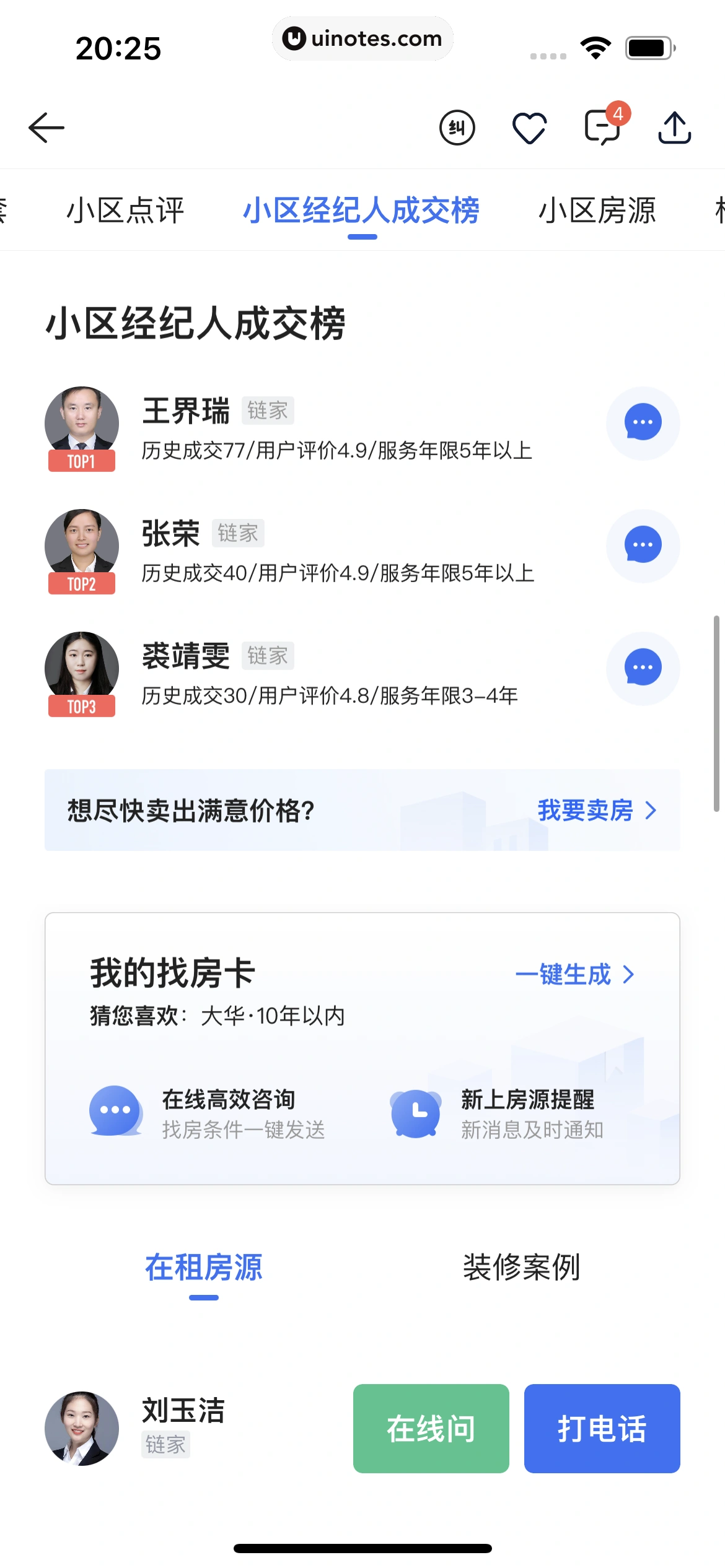Go back to the previous page

tap(46, 128)
